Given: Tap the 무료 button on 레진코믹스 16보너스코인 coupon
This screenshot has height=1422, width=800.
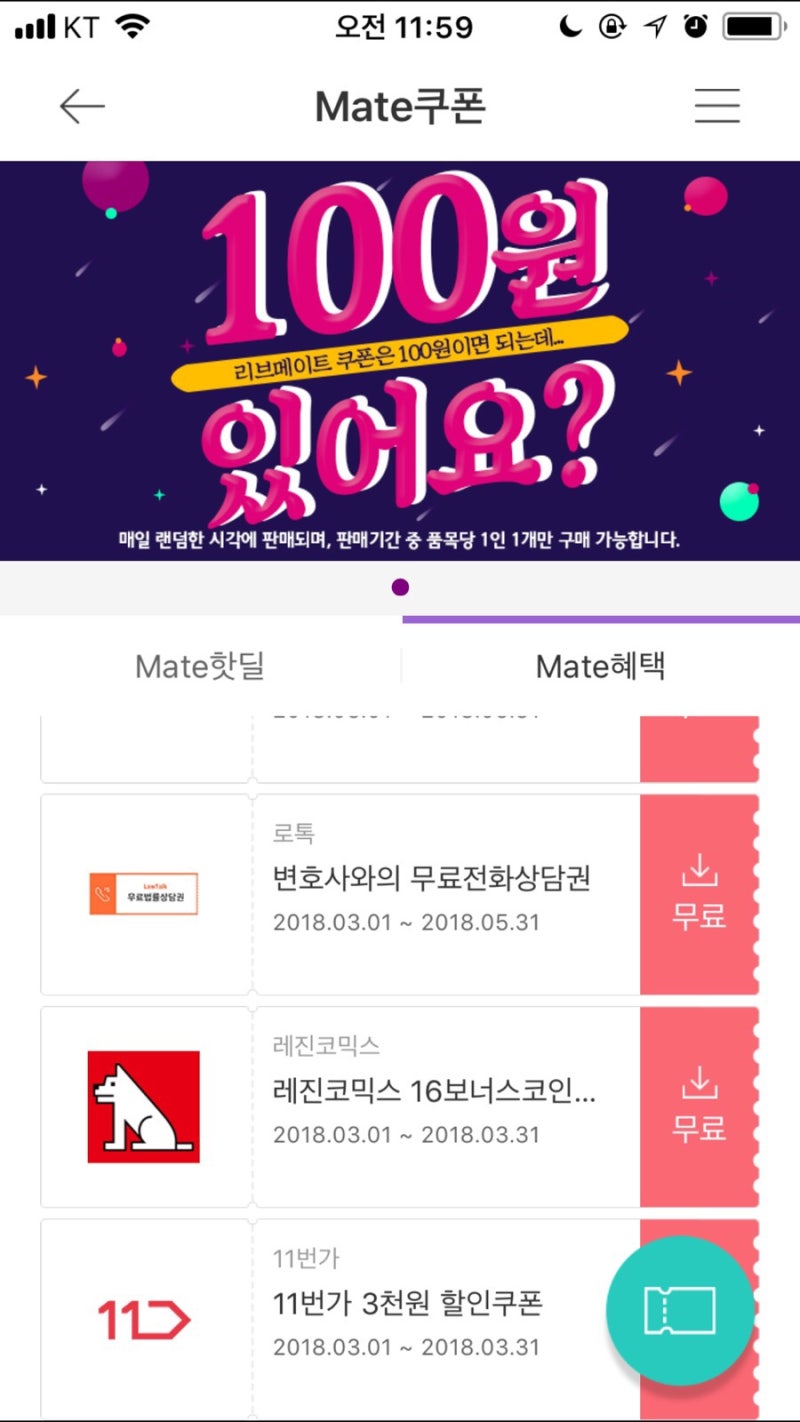Looking at the screenshot, I should pos(700,1127).
